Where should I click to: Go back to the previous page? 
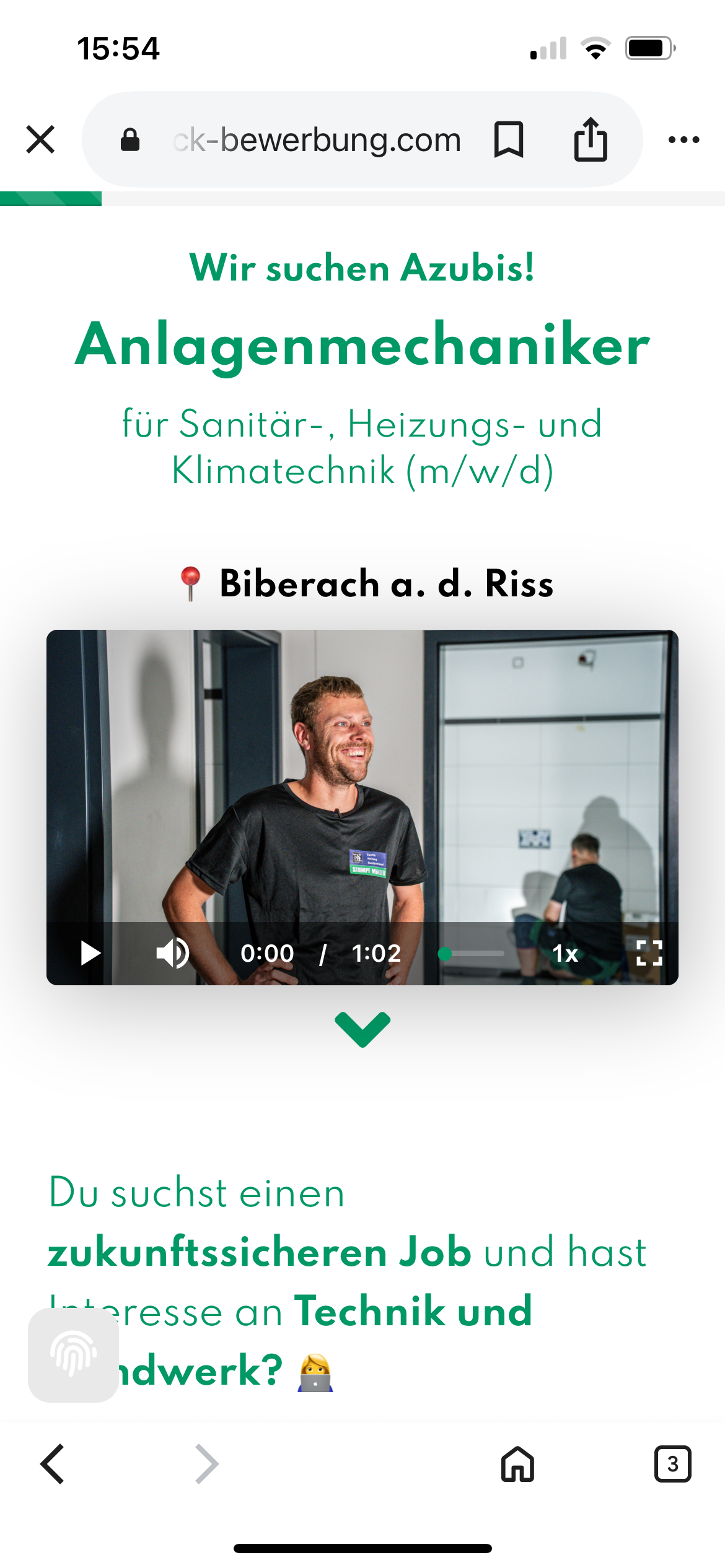coord(53,1464)
